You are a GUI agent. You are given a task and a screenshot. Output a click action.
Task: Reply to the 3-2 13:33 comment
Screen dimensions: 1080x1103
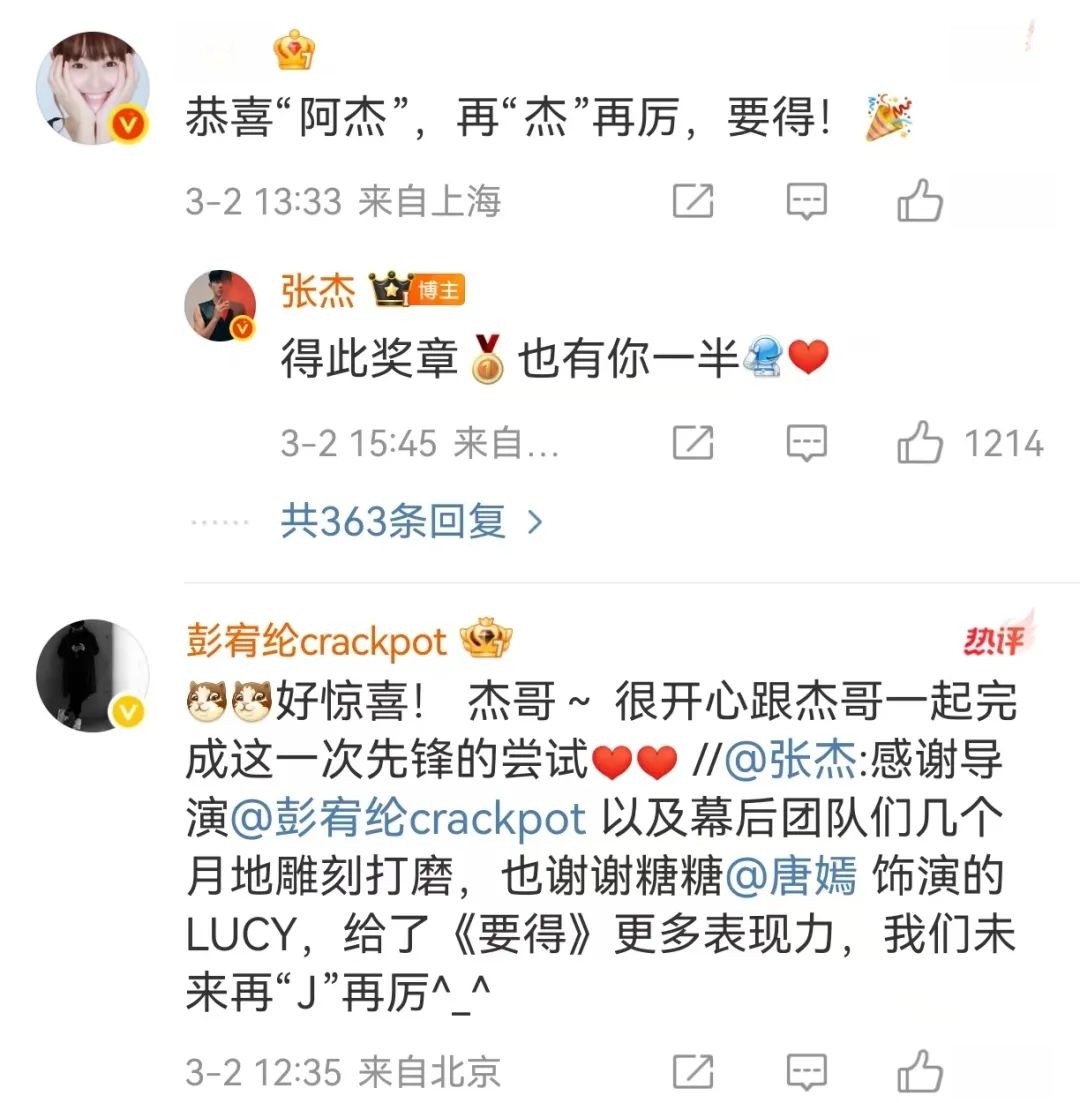point(805,202)
